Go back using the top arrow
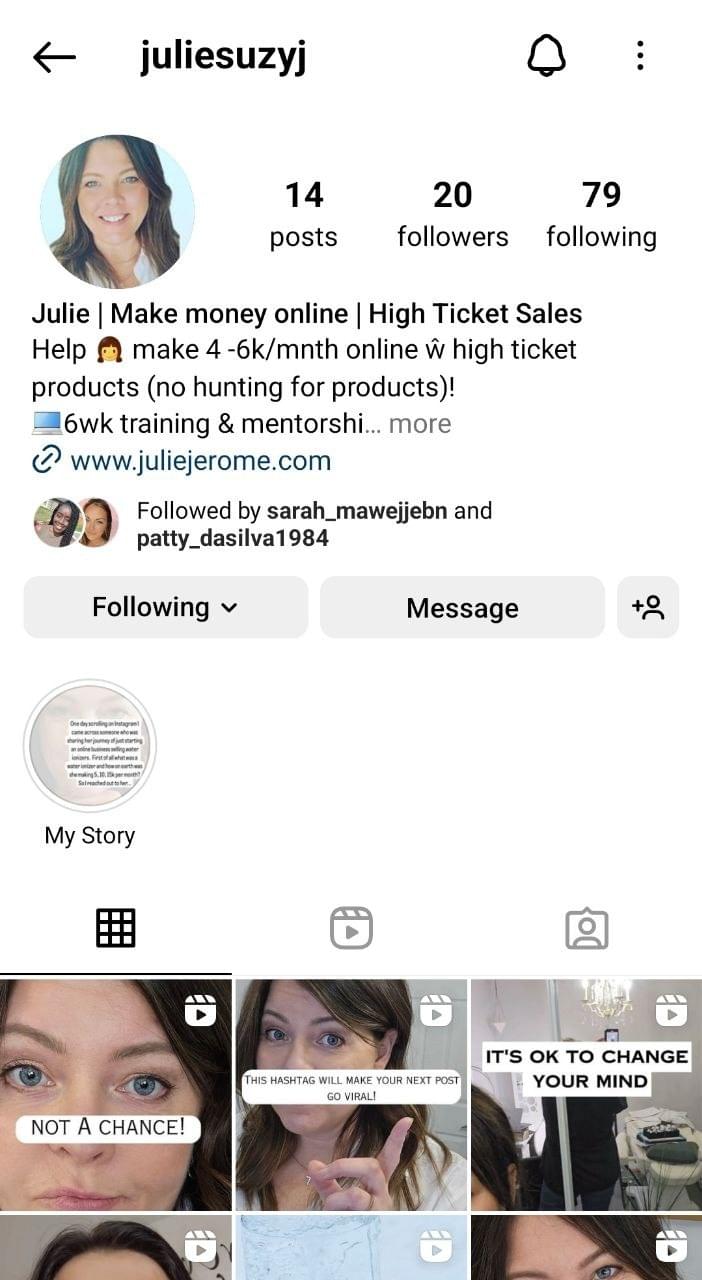The height and width of the screenshot is (1280, 702). (54, 57)
